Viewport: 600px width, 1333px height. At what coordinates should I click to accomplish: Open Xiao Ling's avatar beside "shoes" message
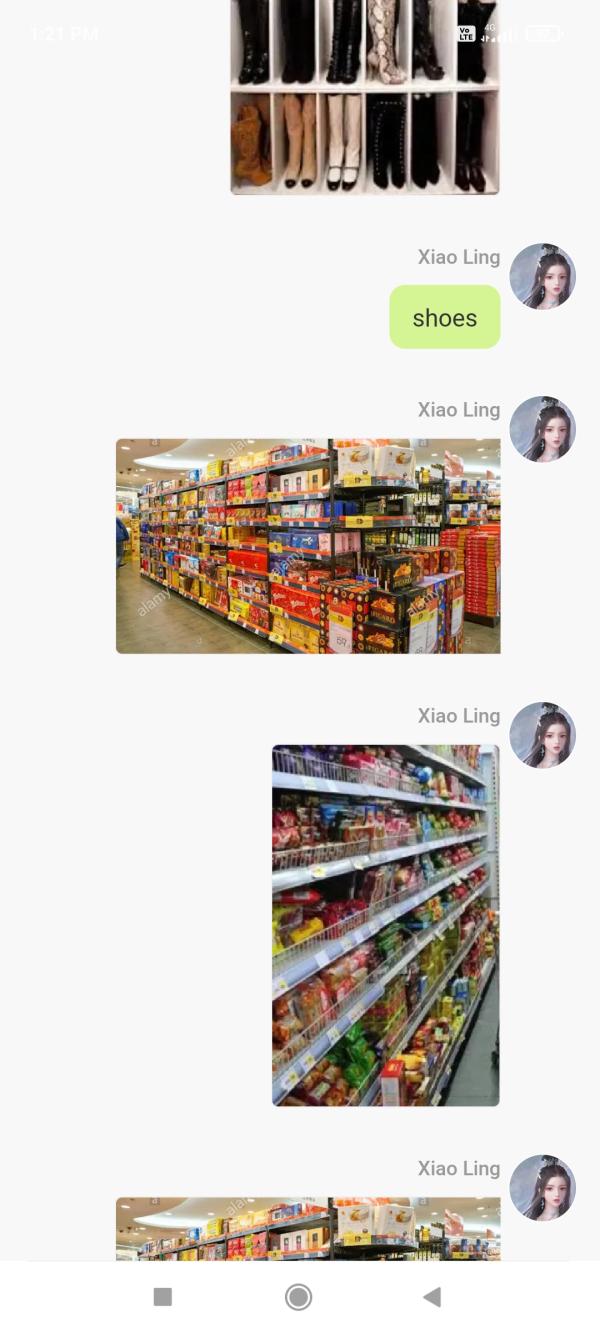(543, 277)
